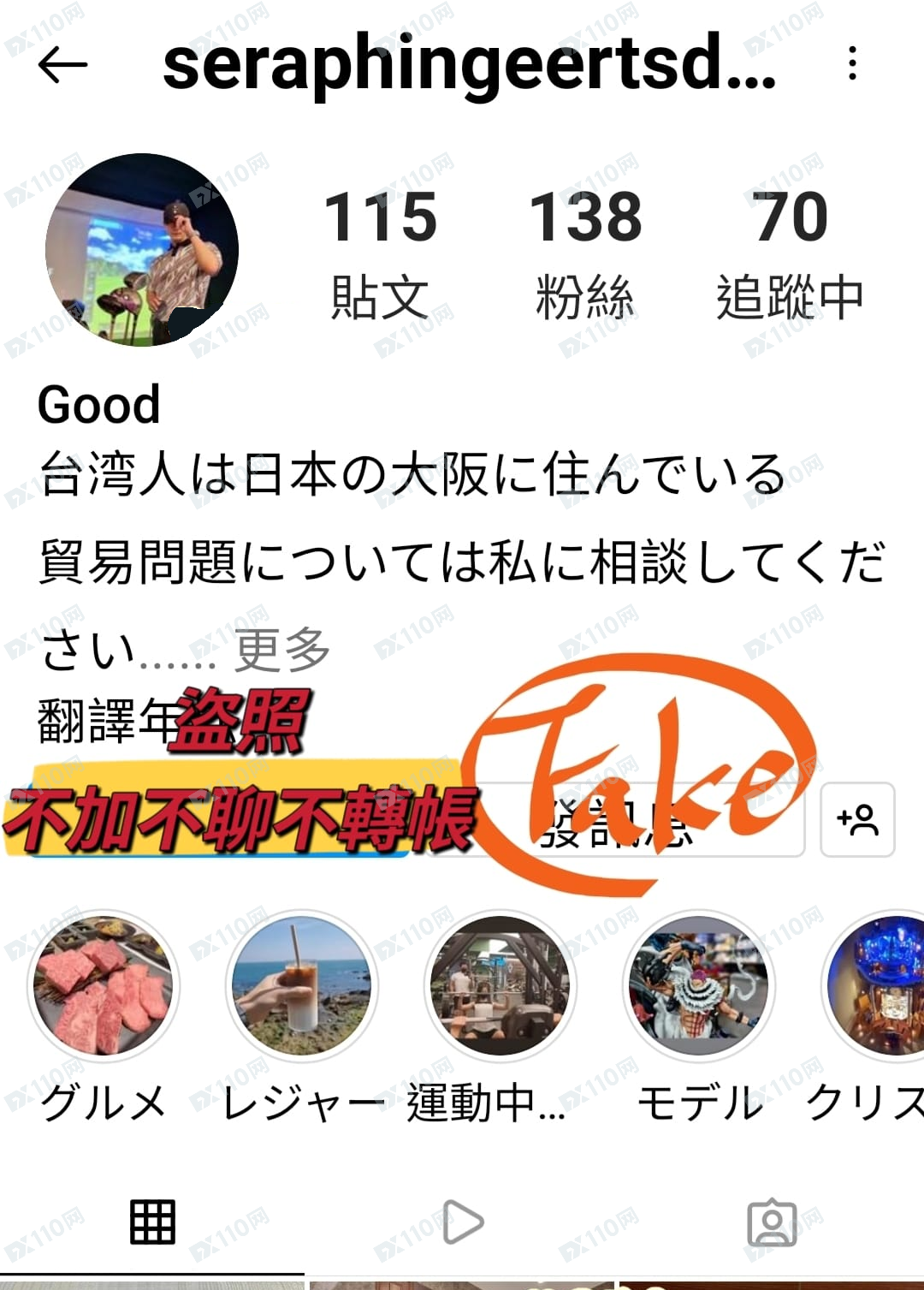This screenshot has height=1290, width=924.
Task: Switch to the tagged photos tab
Action: 772,1222
